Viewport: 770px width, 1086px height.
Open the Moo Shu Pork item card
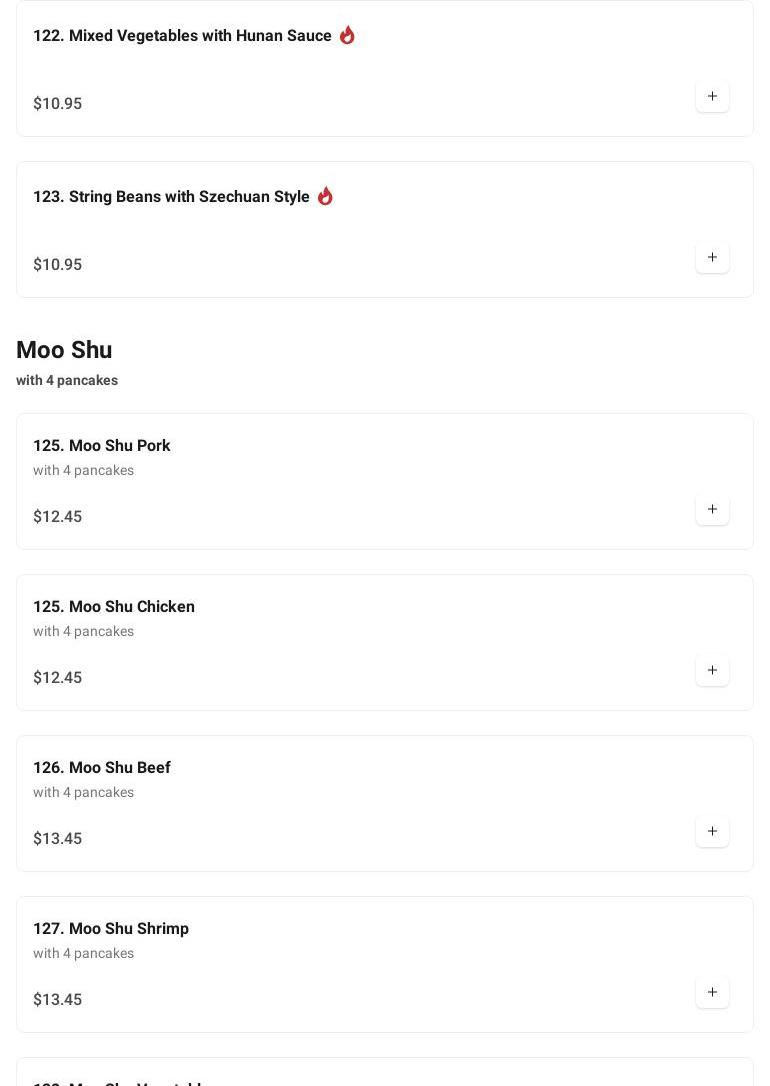coord(102,446)
